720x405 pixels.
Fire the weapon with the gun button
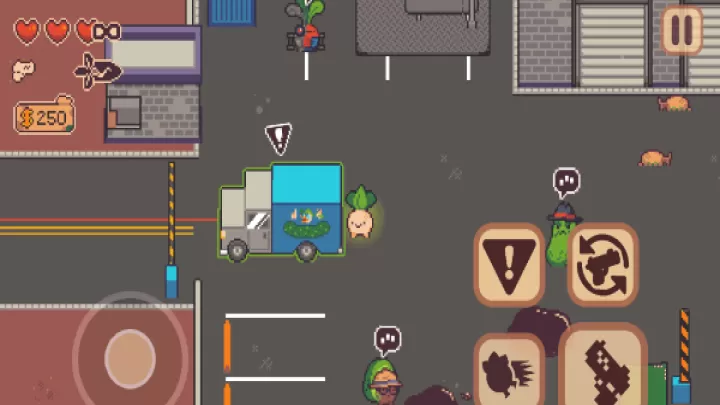(x=603, y=368)
